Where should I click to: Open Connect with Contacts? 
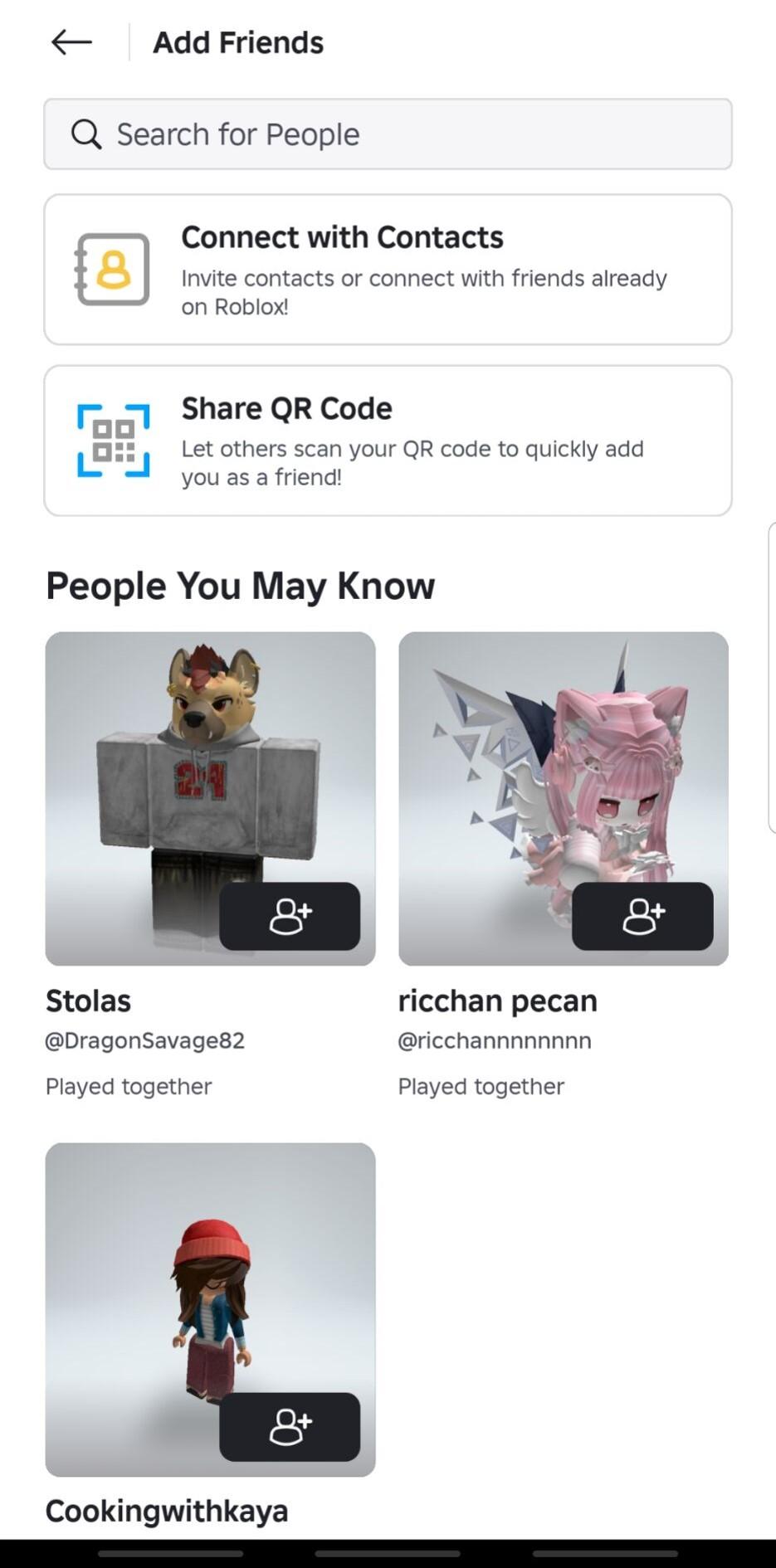click(388, 270)
